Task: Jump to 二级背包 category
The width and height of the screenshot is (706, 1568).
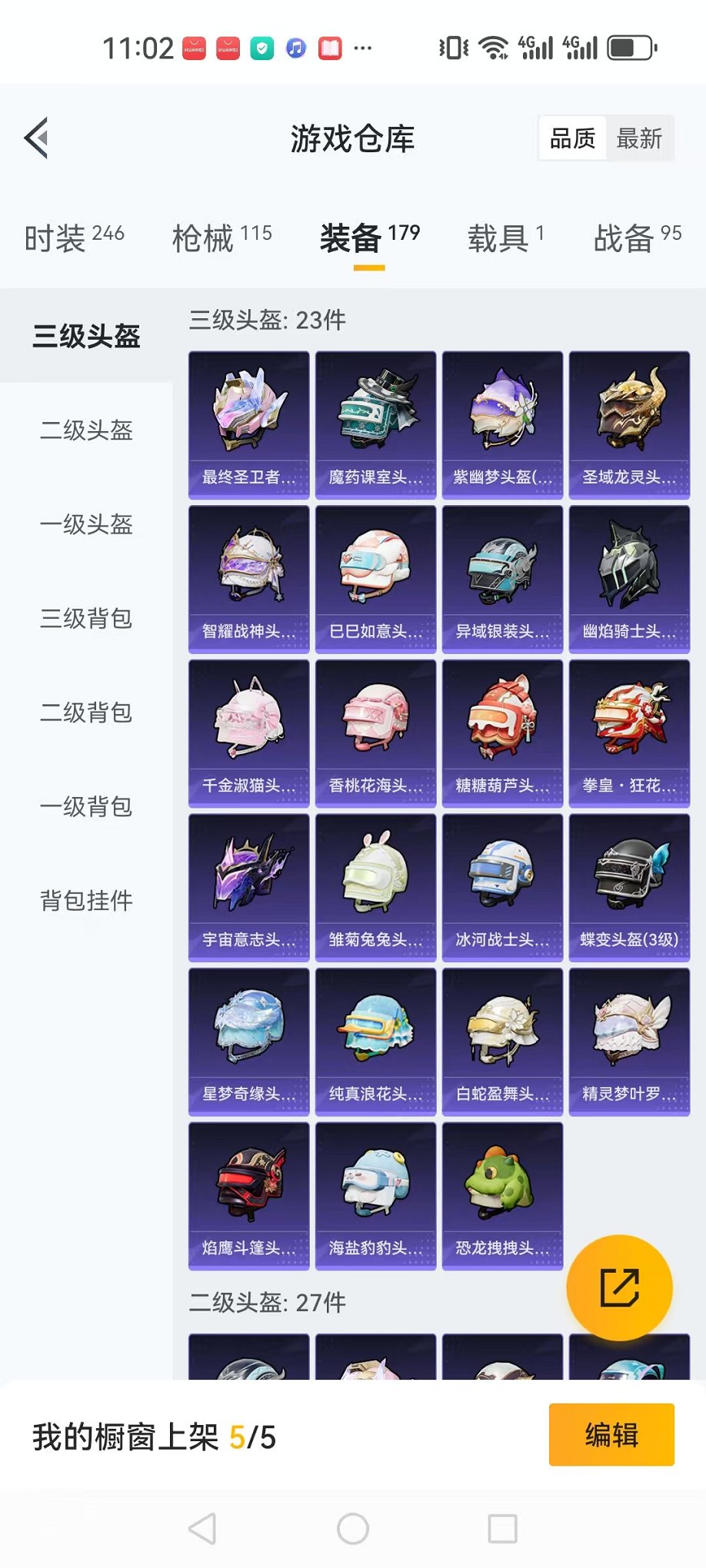Action: pyautogui.click(x=86, y=713)
